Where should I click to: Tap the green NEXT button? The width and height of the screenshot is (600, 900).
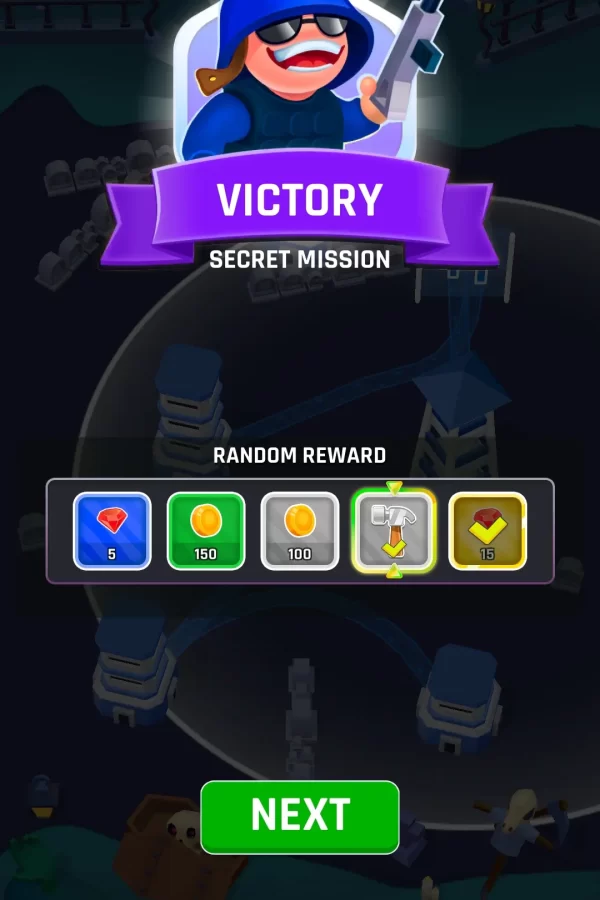pyautogui.click(x=300, y=816)
